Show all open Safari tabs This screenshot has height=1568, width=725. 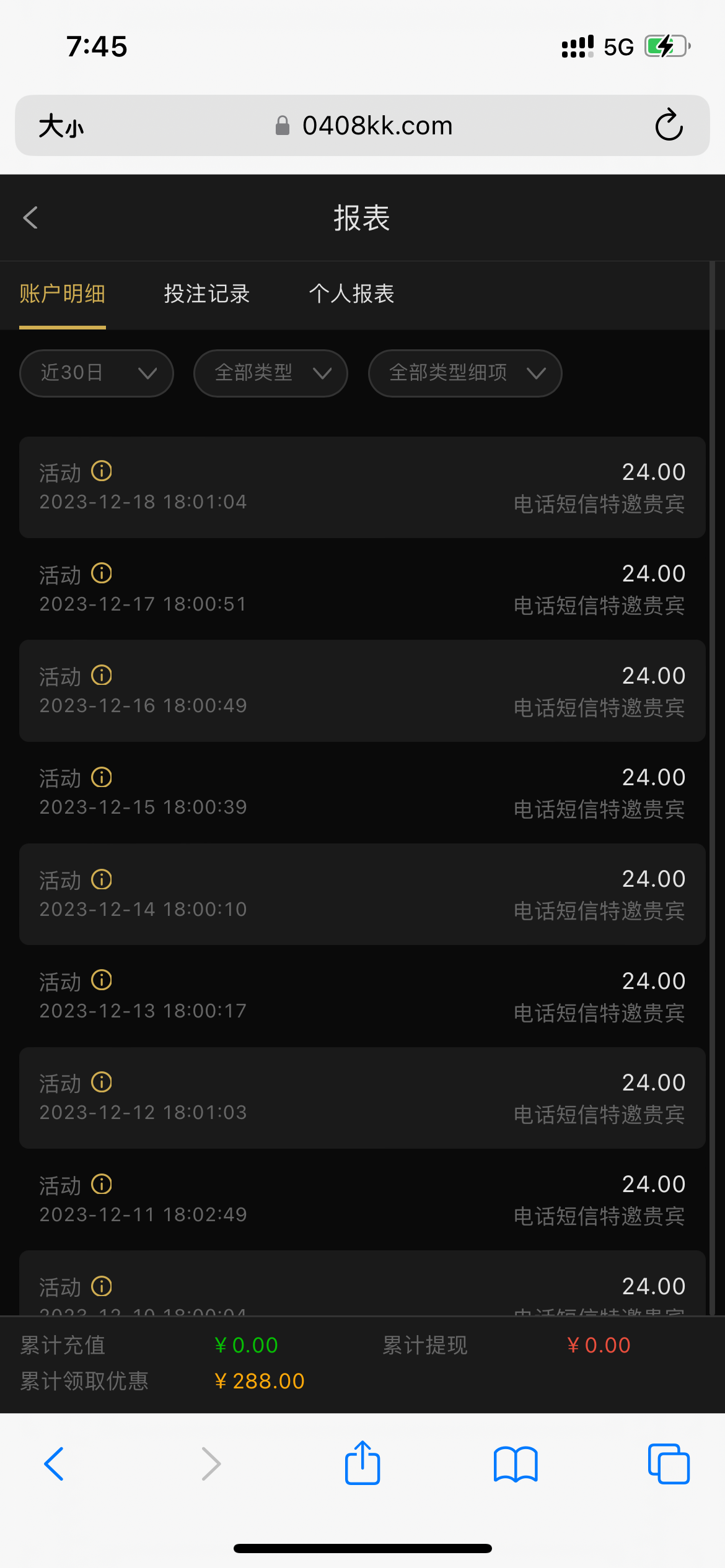(668, 1464)
